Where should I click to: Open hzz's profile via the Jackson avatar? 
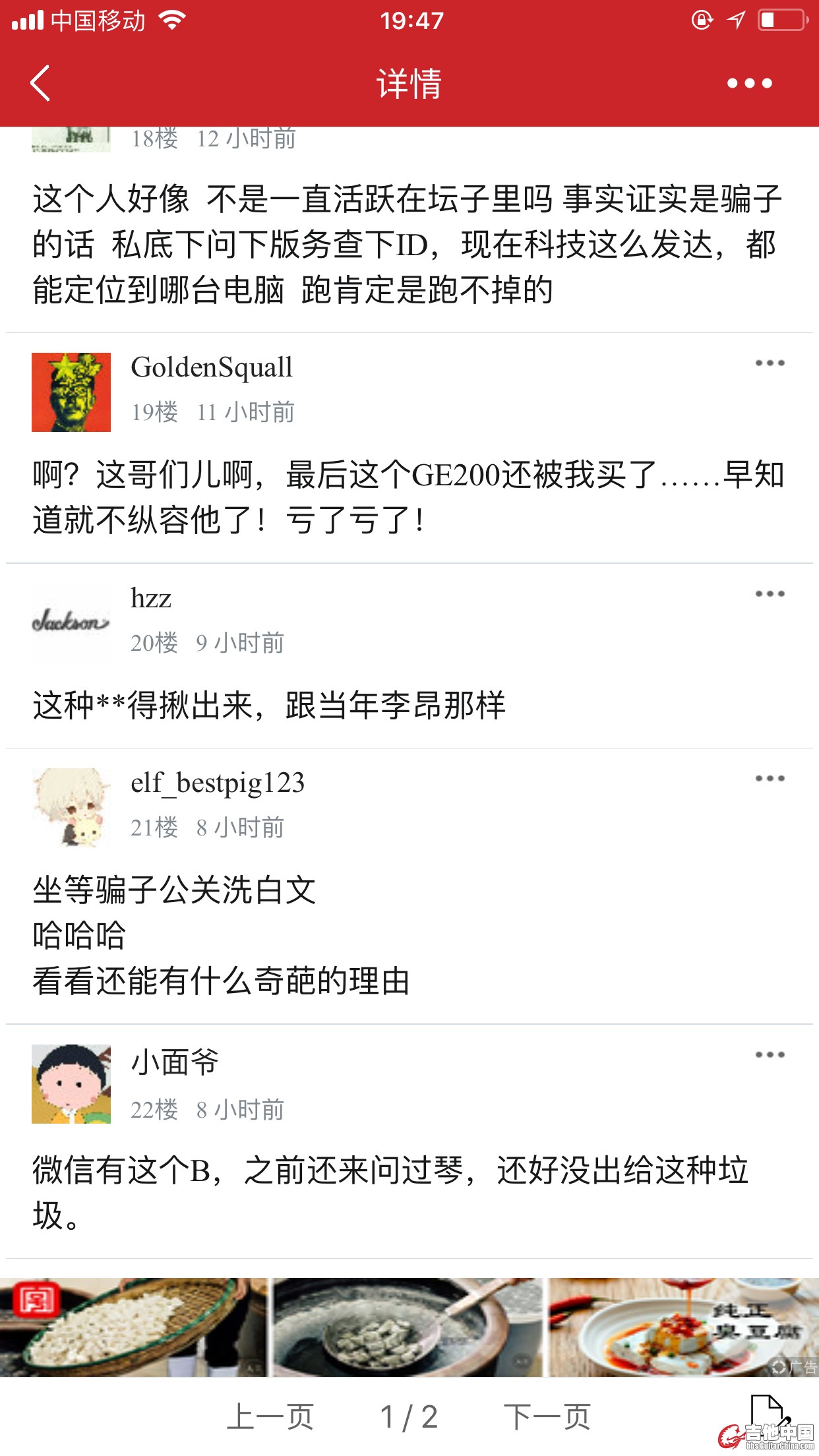71,622
